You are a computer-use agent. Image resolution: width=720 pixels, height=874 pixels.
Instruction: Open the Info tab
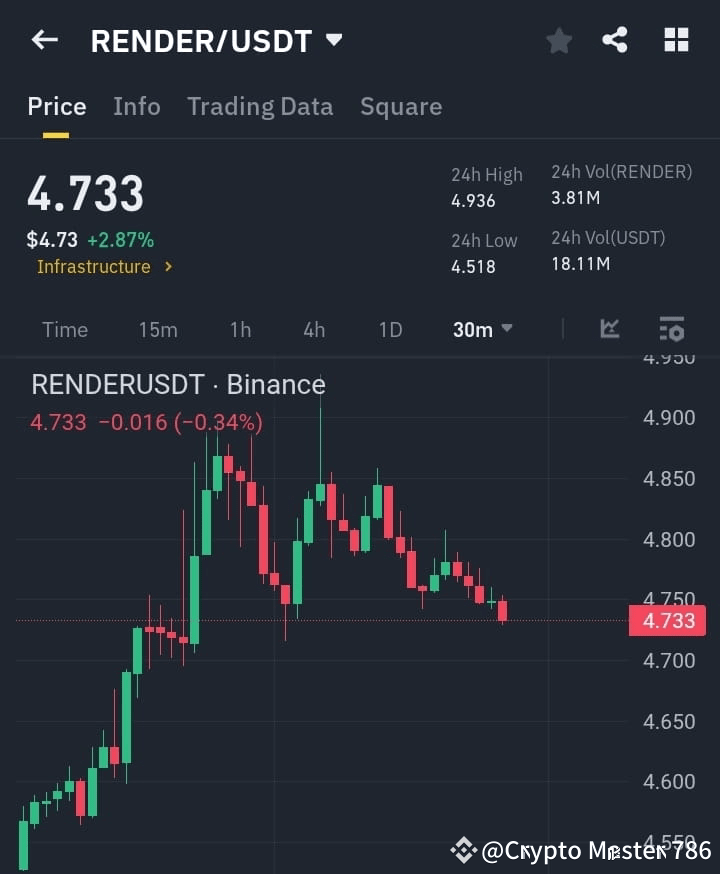click(x=137, y=106)
